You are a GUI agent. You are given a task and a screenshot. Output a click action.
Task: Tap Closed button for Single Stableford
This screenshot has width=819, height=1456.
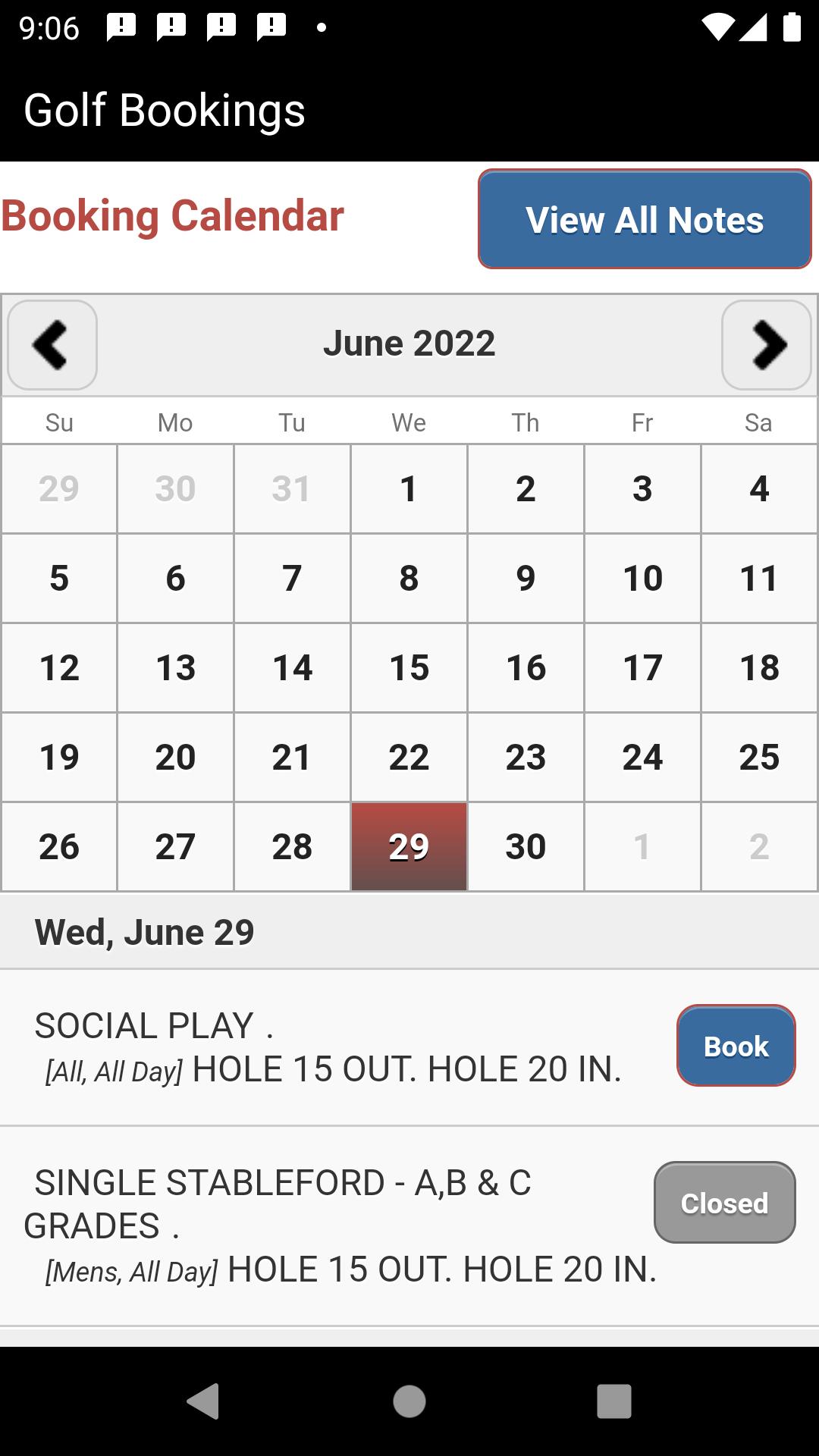724,1203
